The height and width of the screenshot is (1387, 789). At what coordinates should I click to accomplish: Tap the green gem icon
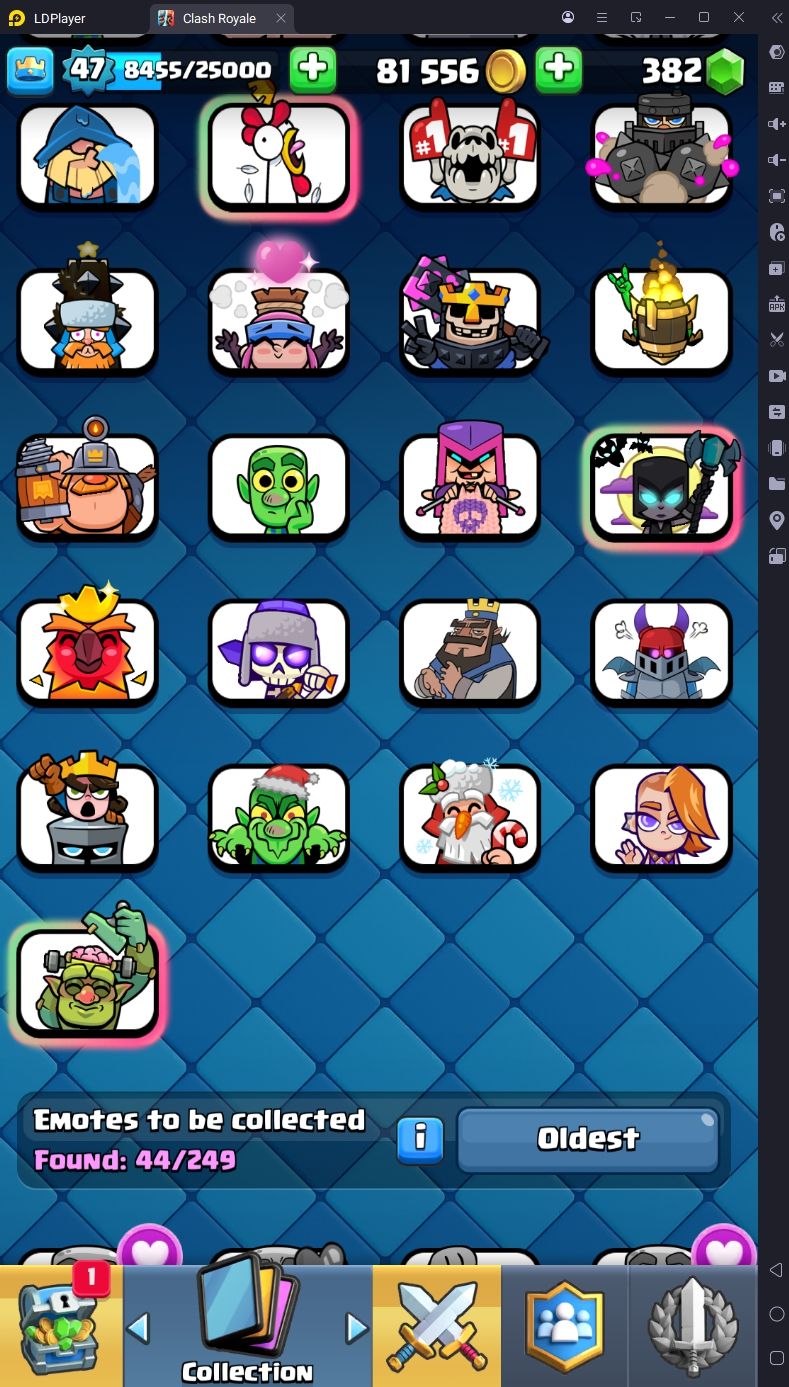726,71
